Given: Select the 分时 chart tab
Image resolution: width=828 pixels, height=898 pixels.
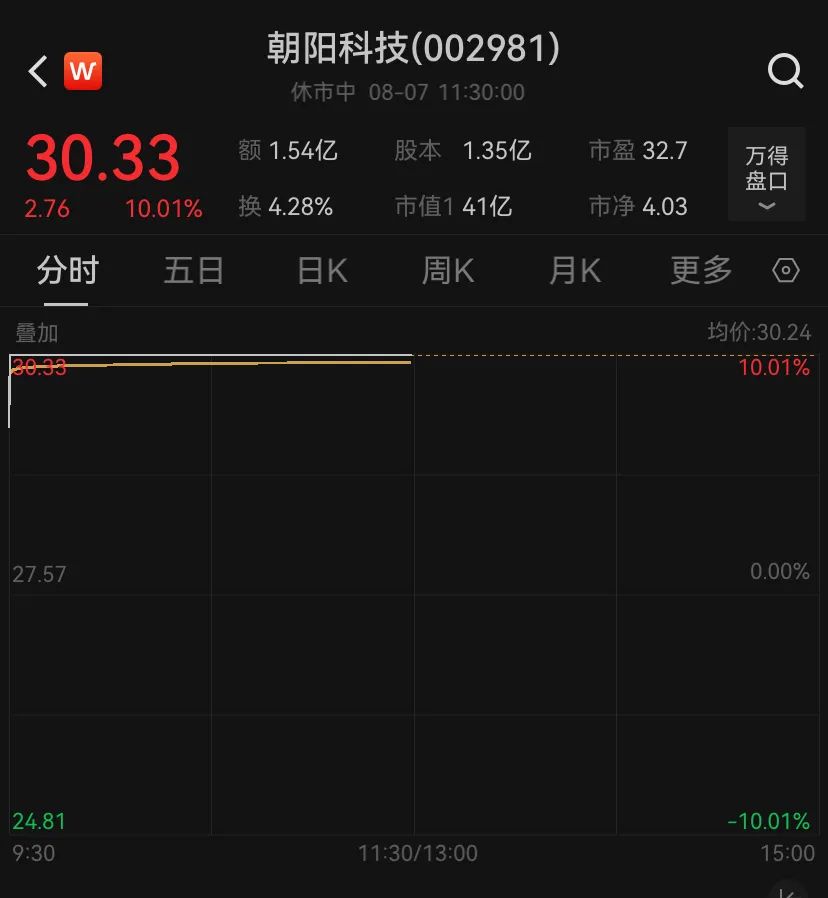Looking at the screenshot, I should click(68, 271).
